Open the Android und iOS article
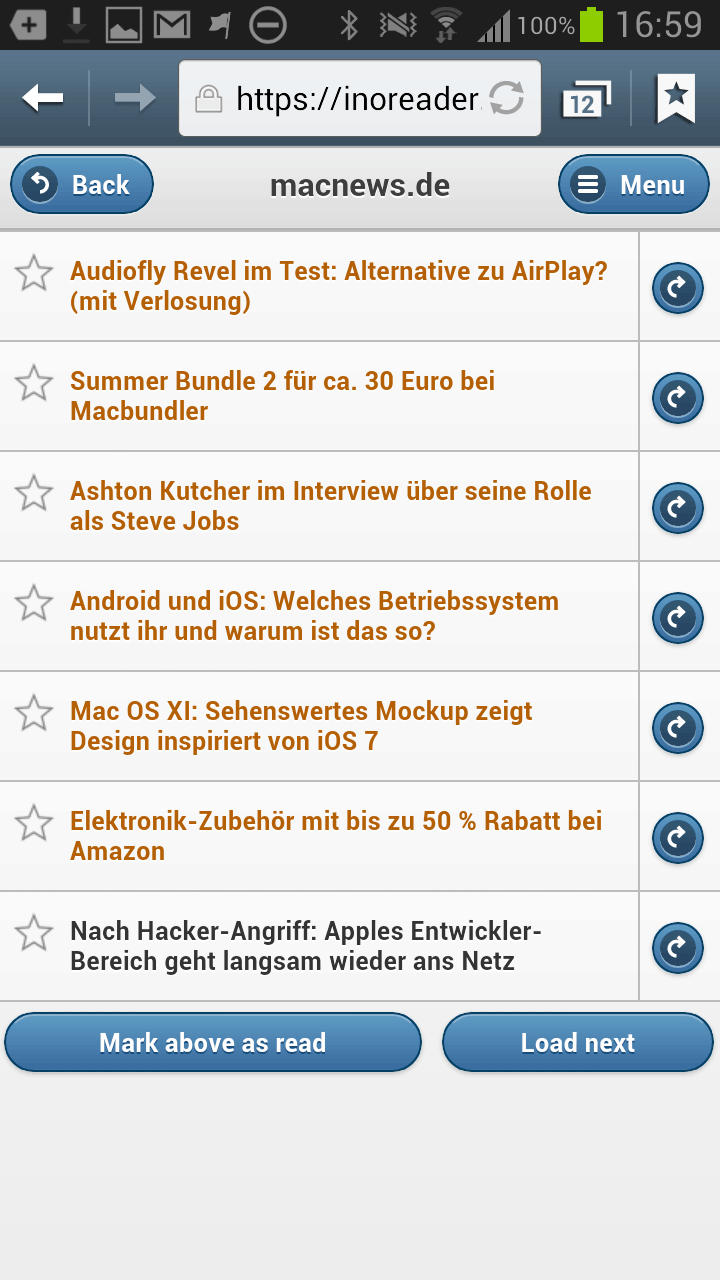 (x=314, y=616)
